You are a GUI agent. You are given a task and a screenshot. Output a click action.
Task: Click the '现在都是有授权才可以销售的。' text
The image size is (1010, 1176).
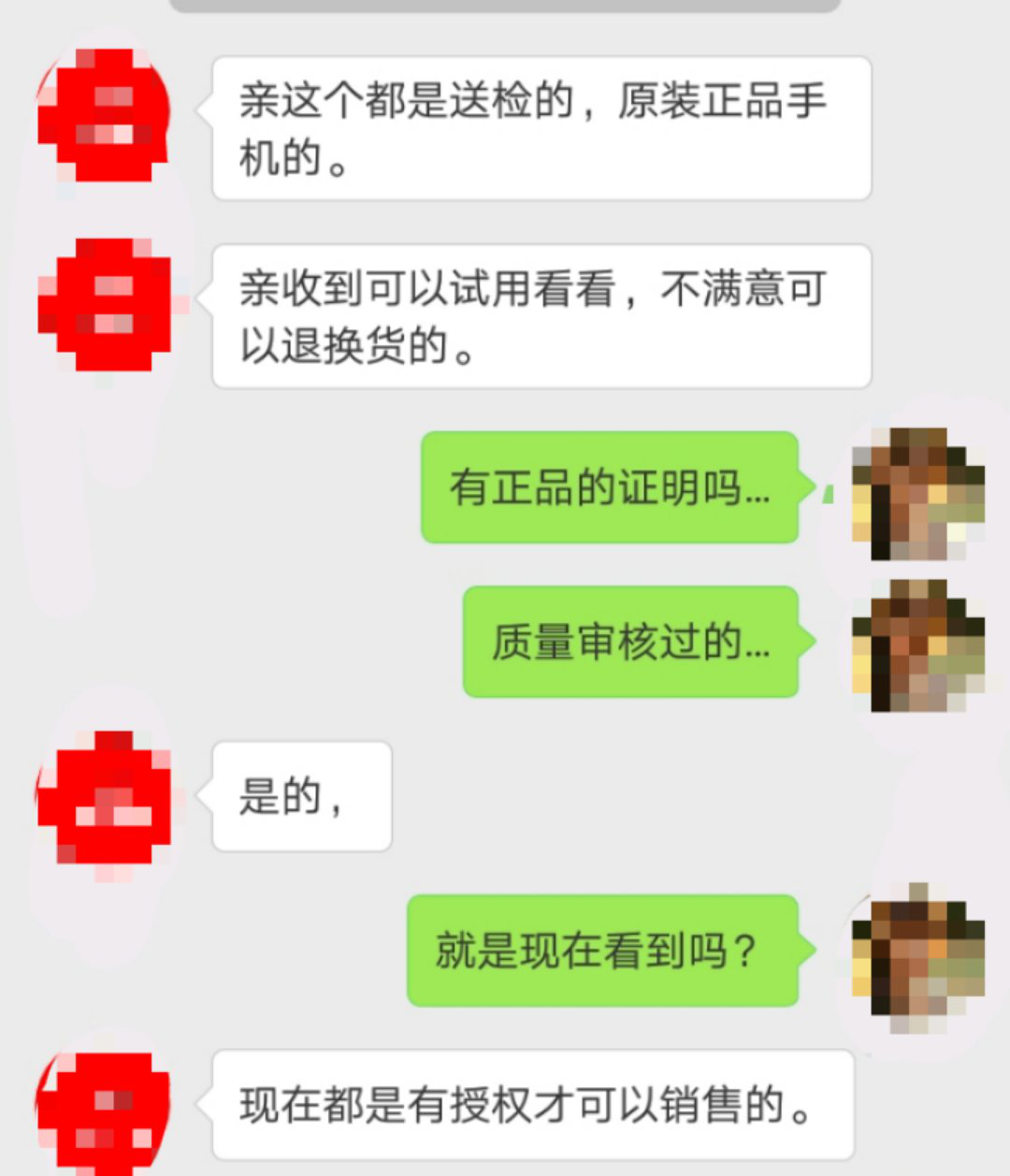(528, 1104)
